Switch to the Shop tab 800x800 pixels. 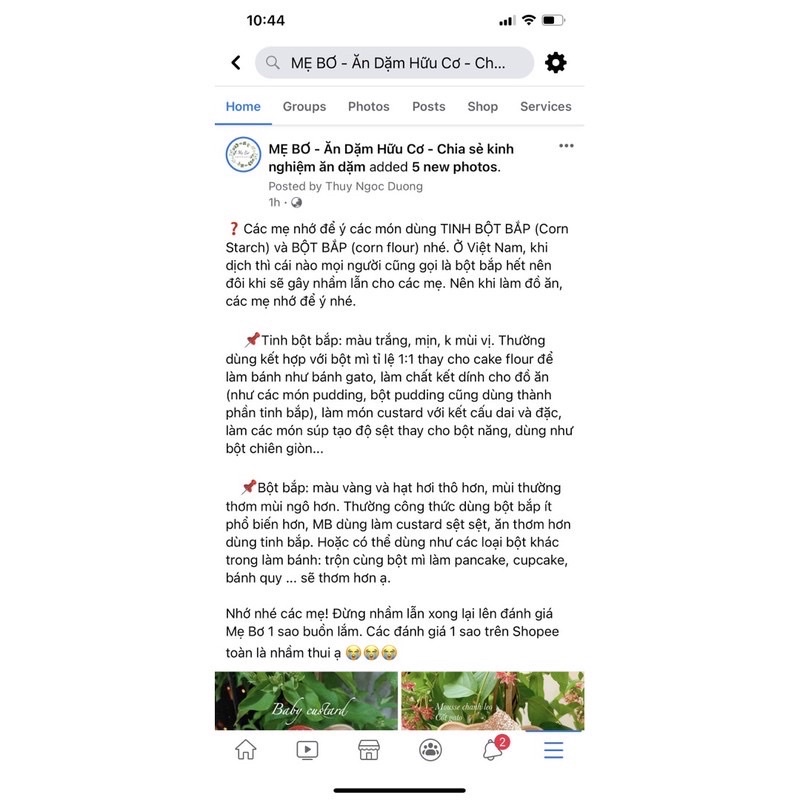tap(482, 106)
